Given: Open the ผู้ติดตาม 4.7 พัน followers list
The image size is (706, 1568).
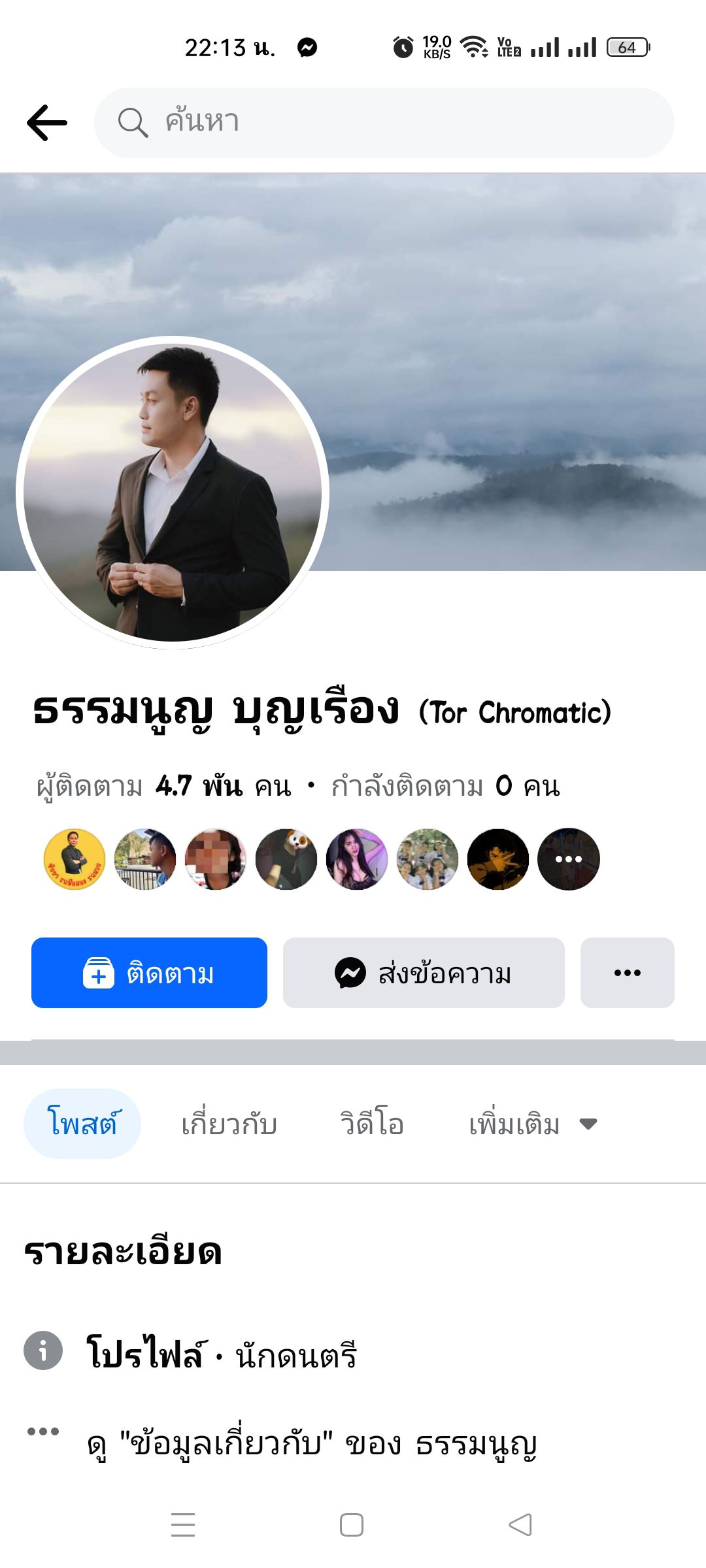Looking at the screenshot, I should coord(163,786).
